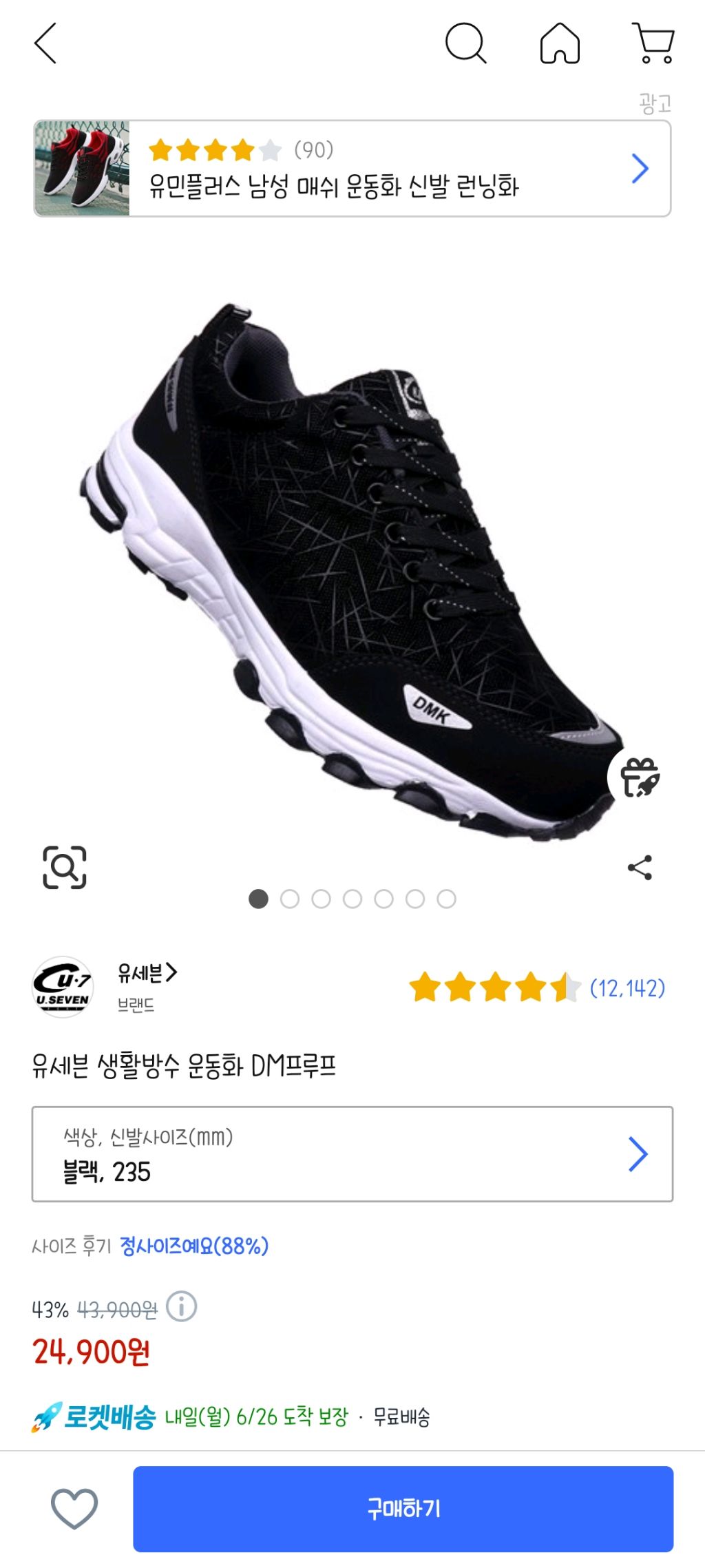Open the shopping cart icon
The image size is (705, 1568).
click(653, 43)
